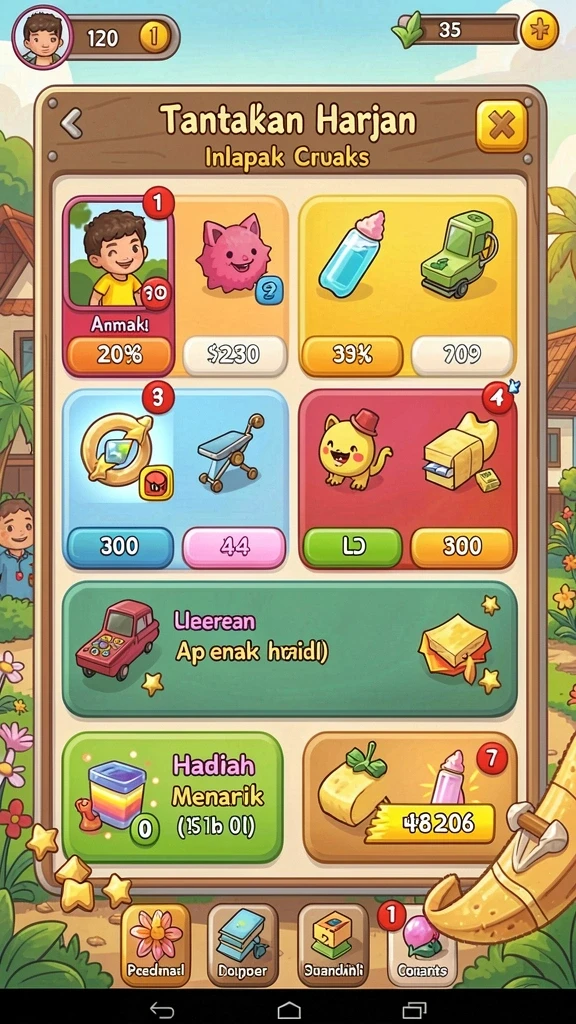Image resolution: width=576 pixels, height=1024 pixels.
Task: Go back with the left arrow
Action: (71, 123)
